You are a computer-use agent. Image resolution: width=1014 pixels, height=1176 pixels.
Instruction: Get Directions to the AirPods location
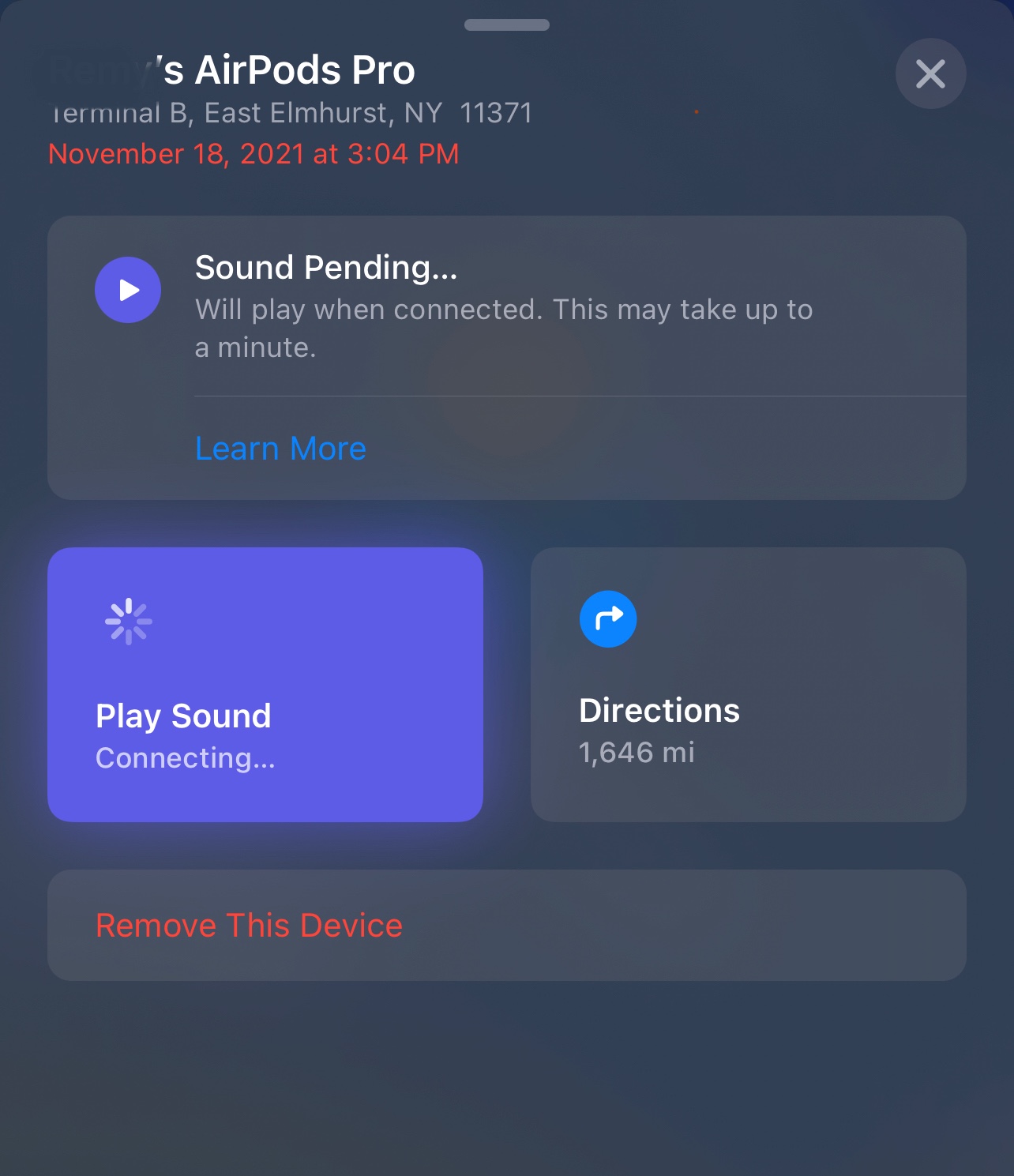748,684
